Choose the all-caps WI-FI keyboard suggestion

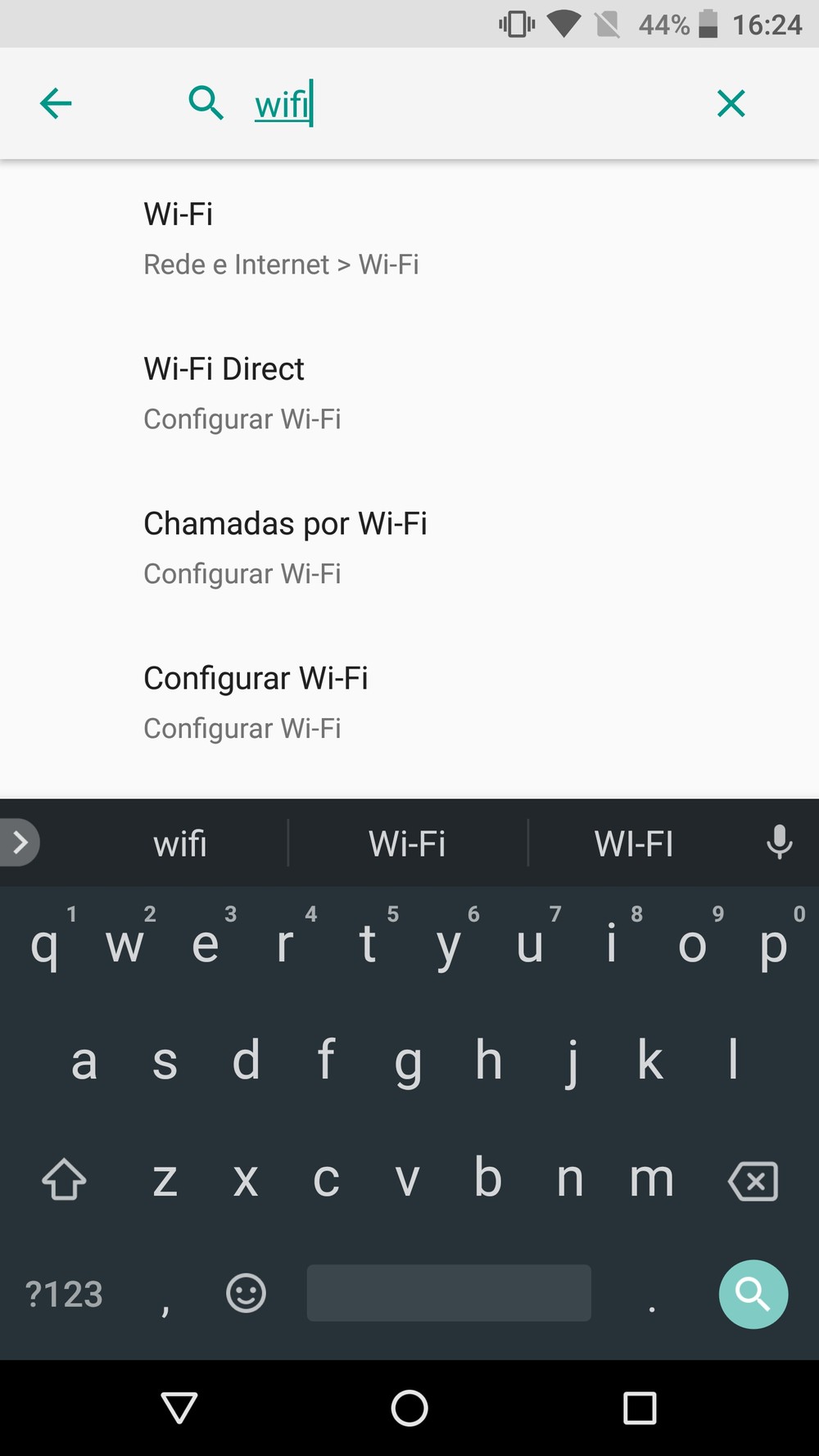click(x=634, y=843)
